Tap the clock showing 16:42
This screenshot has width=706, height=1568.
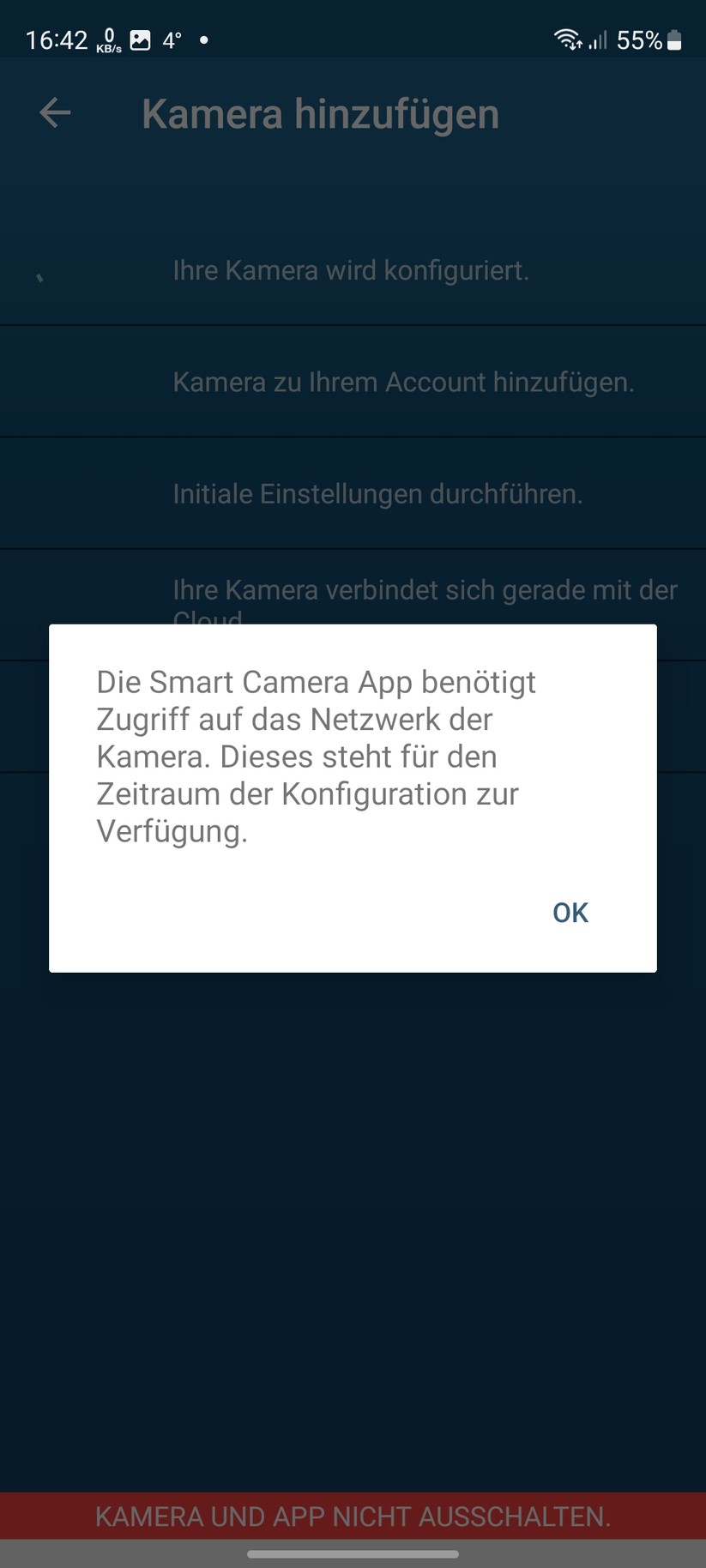pyautogui.click(x=54, y=38)
